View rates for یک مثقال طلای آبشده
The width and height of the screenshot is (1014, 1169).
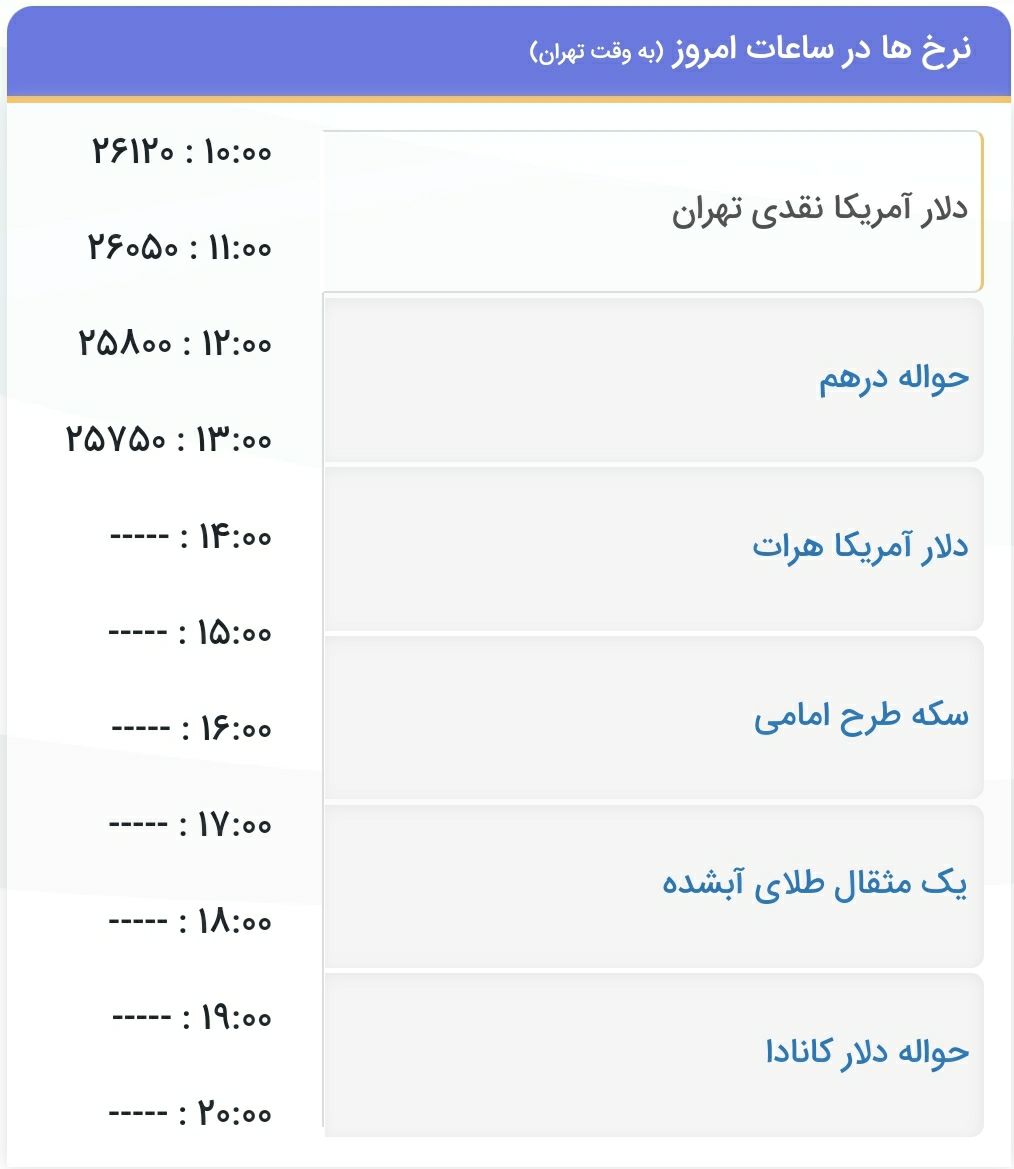pyautogui.click(x=815, y=885)
